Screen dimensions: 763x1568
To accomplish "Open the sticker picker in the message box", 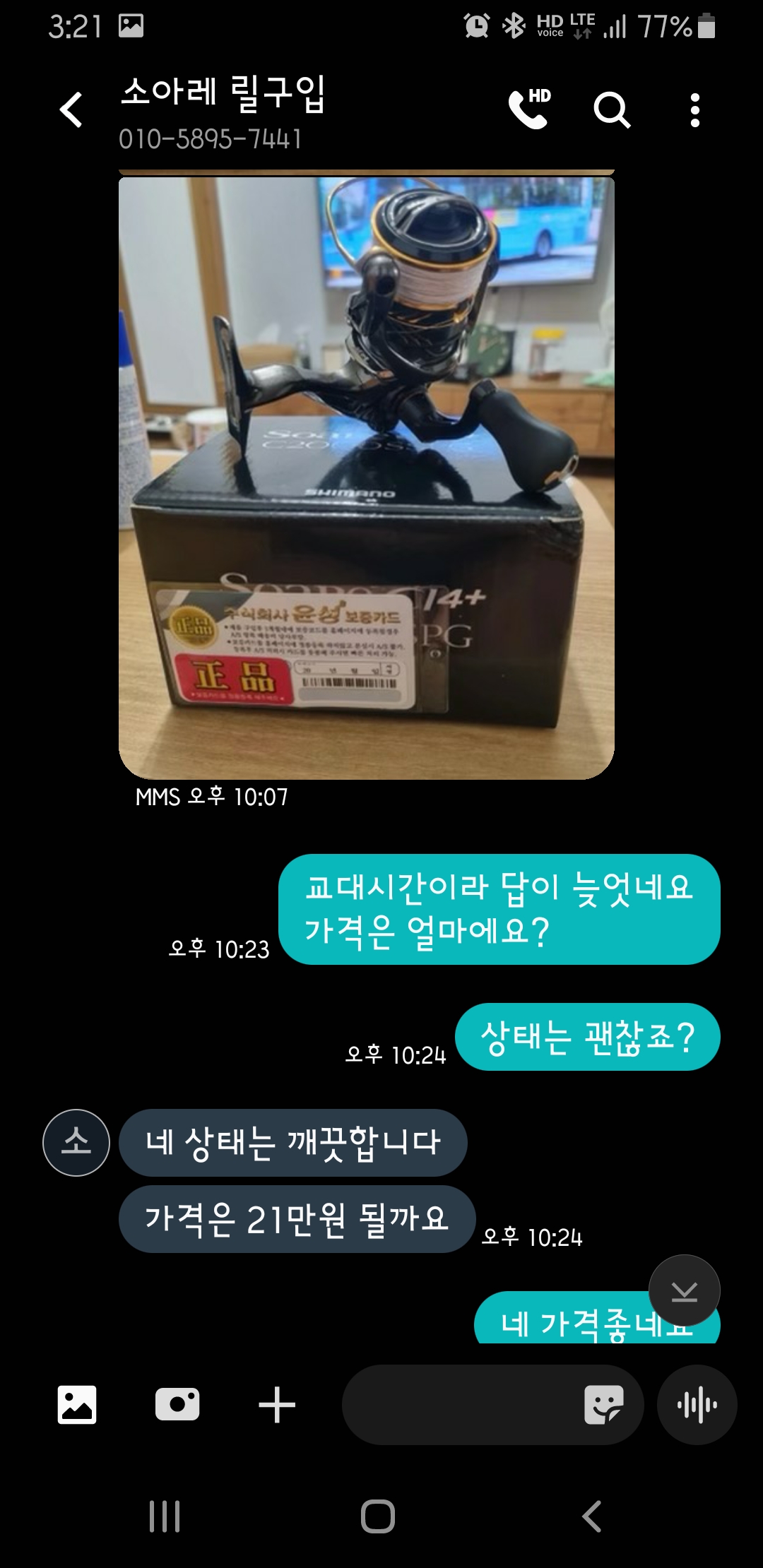I will pyautogui.click(x=603, y=1404).
